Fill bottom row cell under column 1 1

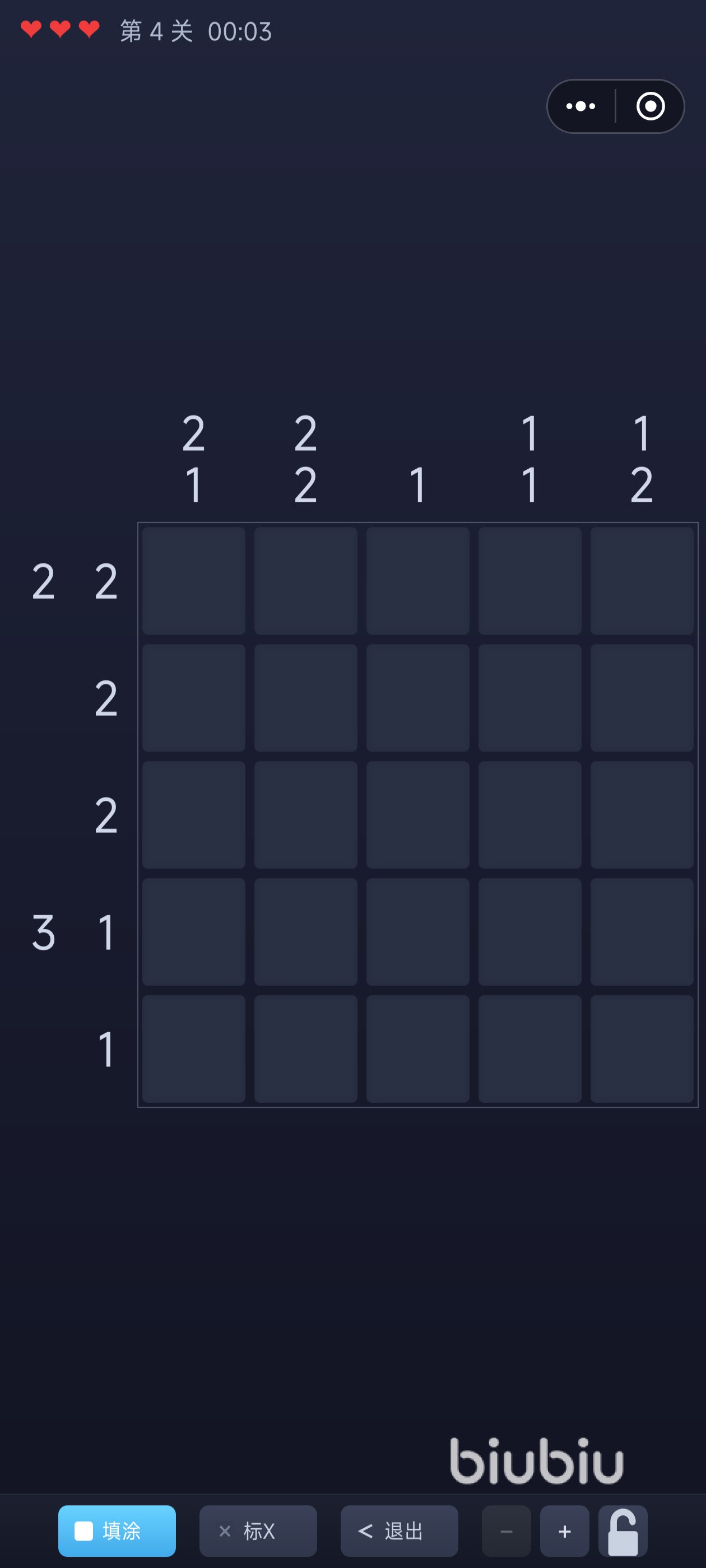tap(530, 1048)
